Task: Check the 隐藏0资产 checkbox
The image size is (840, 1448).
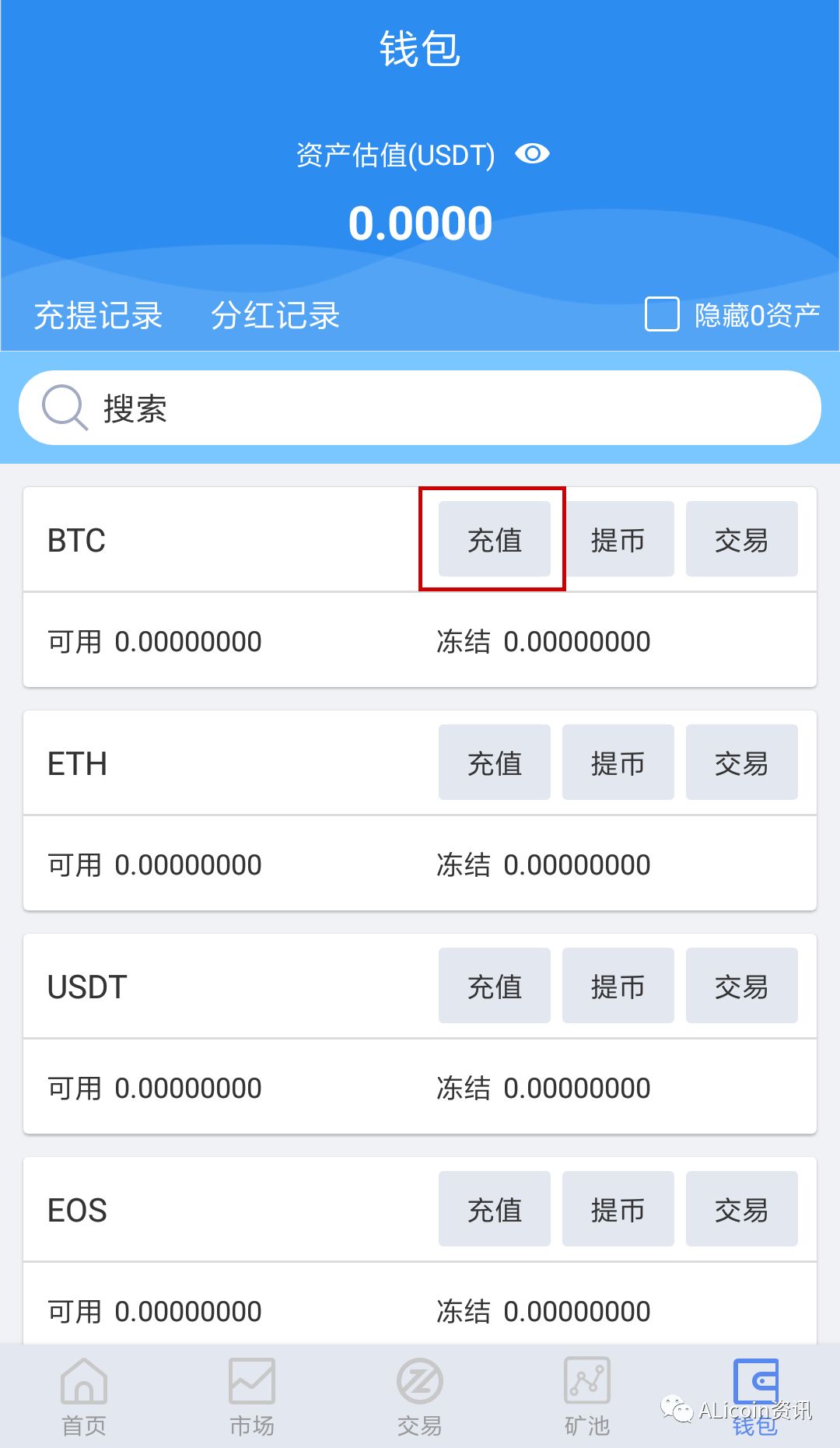Action: coord(662,314)
